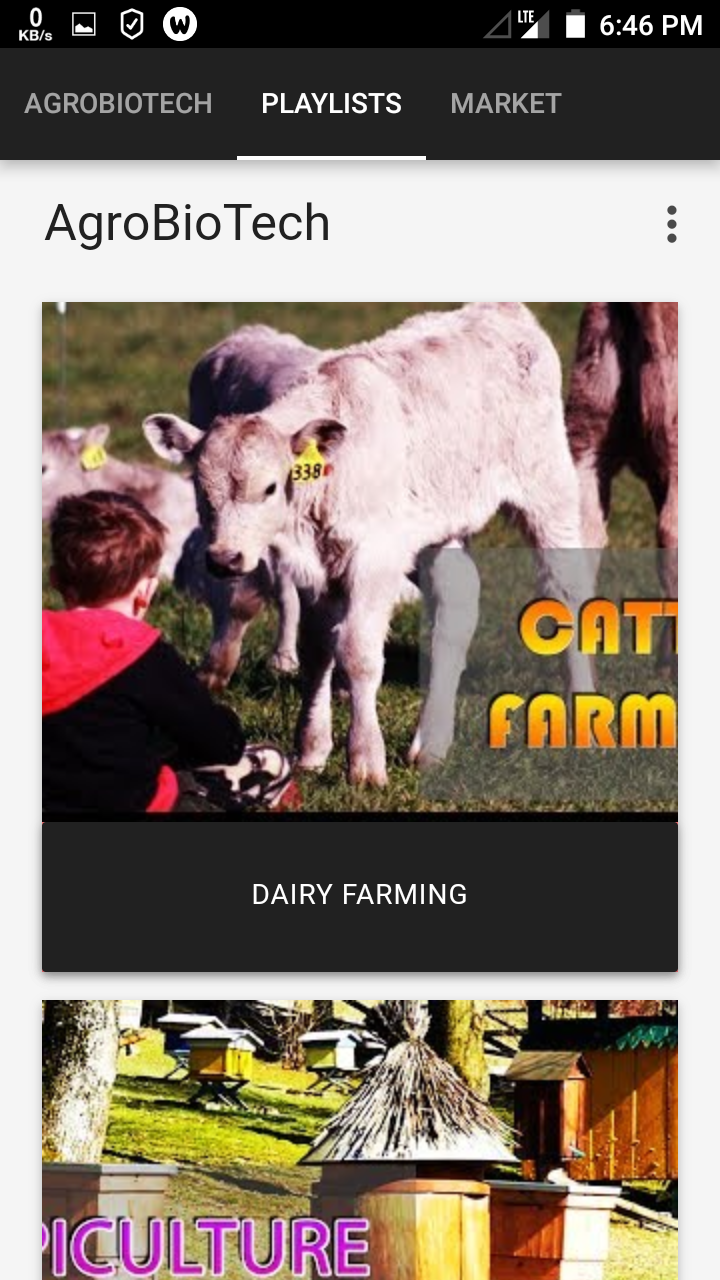The image size is (720, 1280).
Task: Tap the PLAYLISTS tab underline indicator
Action: pos(331,156)
